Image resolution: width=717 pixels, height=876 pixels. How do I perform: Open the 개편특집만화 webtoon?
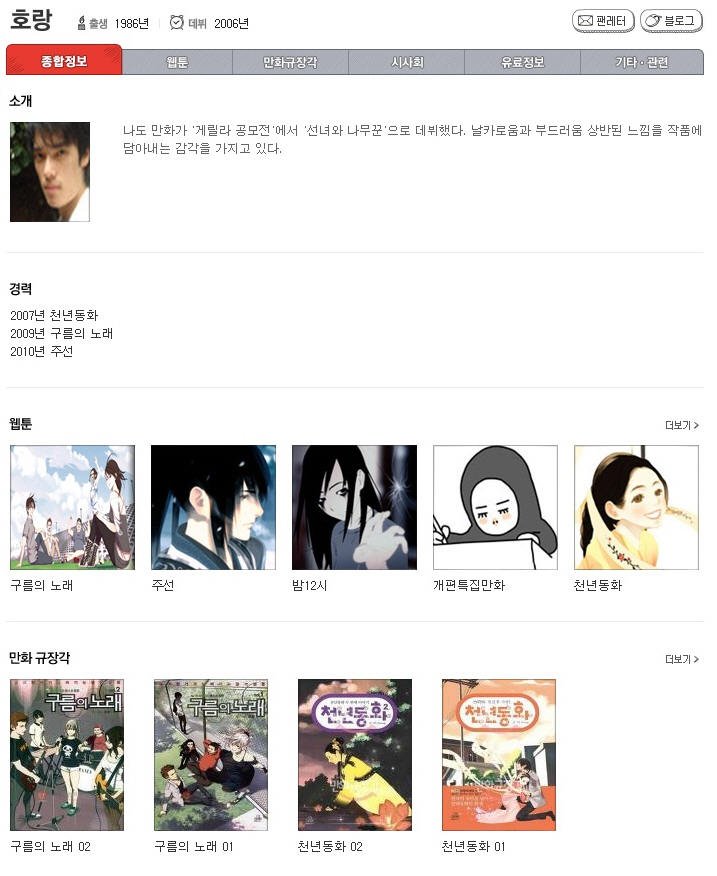pos(495,508)
